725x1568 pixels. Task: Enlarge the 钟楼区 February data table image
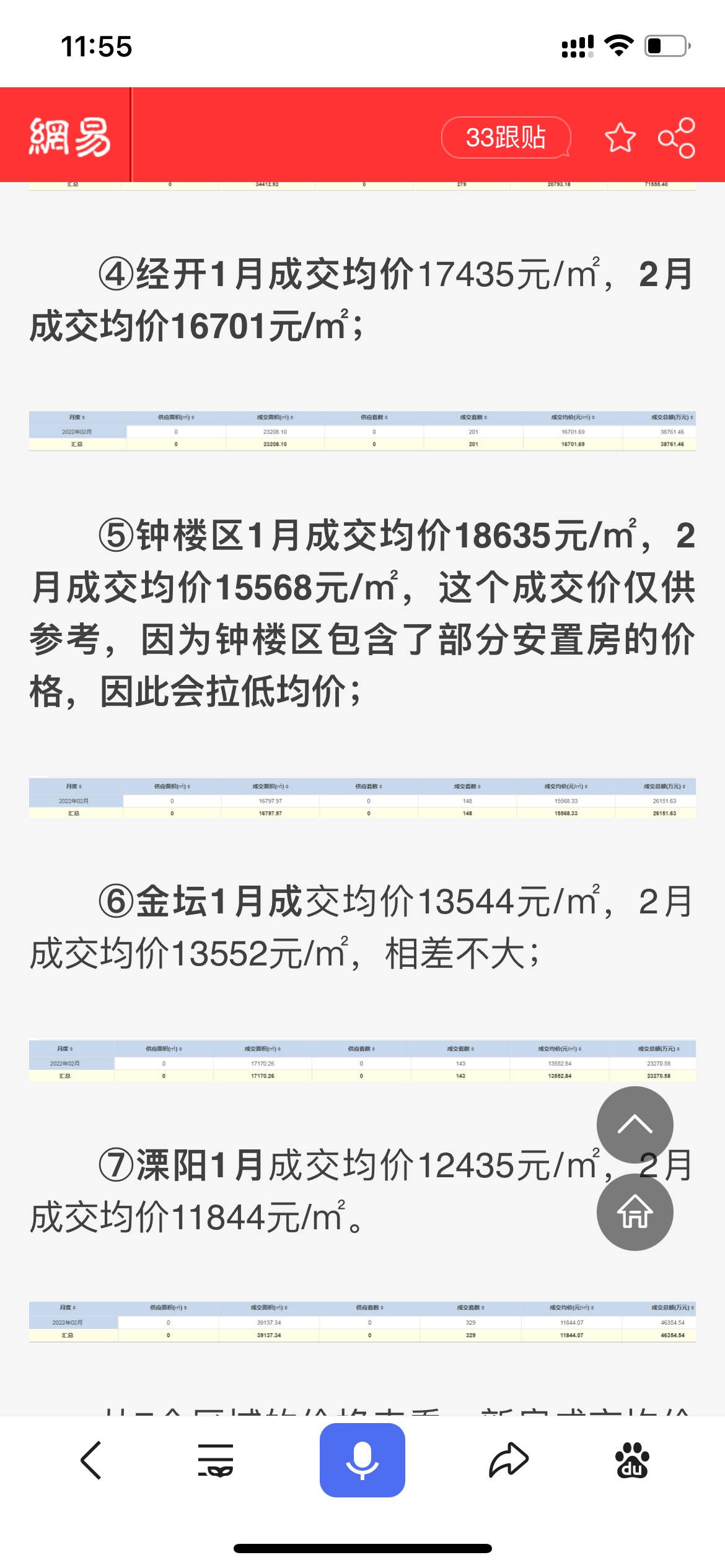coord(362,798)
